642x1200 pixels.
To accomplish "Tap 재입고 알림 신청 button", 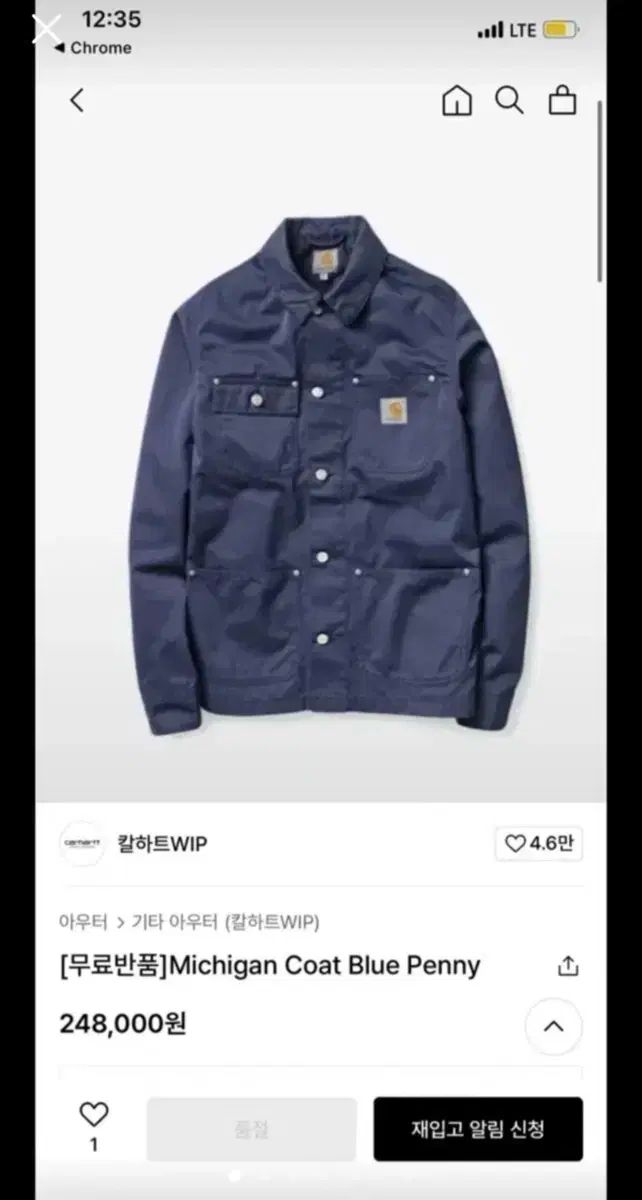I will tap(478, 1129).
